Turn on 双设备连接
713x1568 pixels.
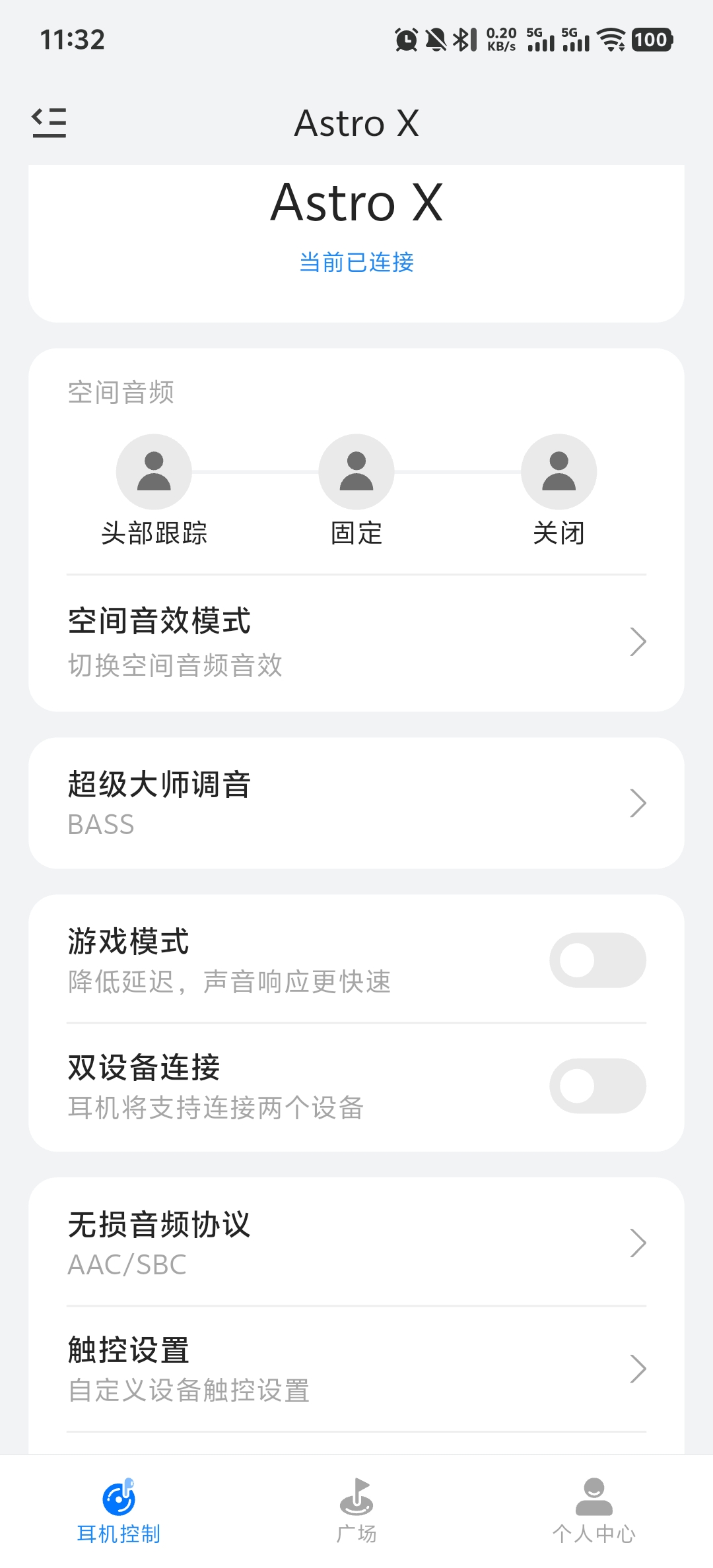coord(597,1086)
